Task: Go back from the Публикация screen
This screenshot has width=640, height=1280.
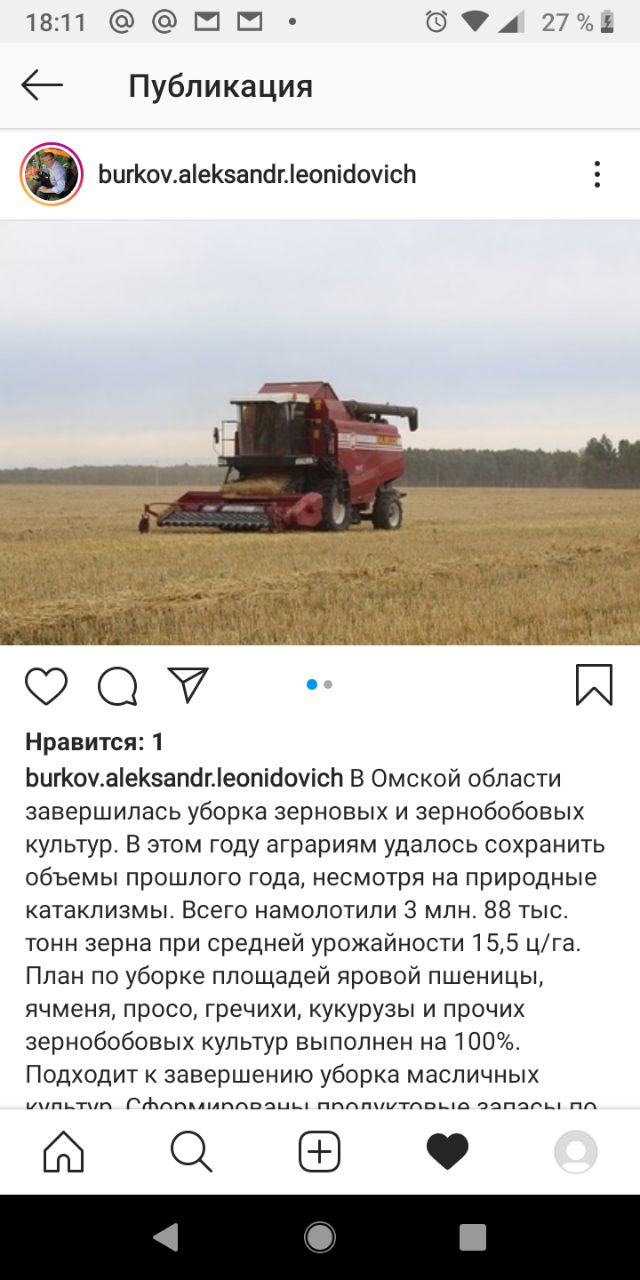Action: click(x=42, y=86)
